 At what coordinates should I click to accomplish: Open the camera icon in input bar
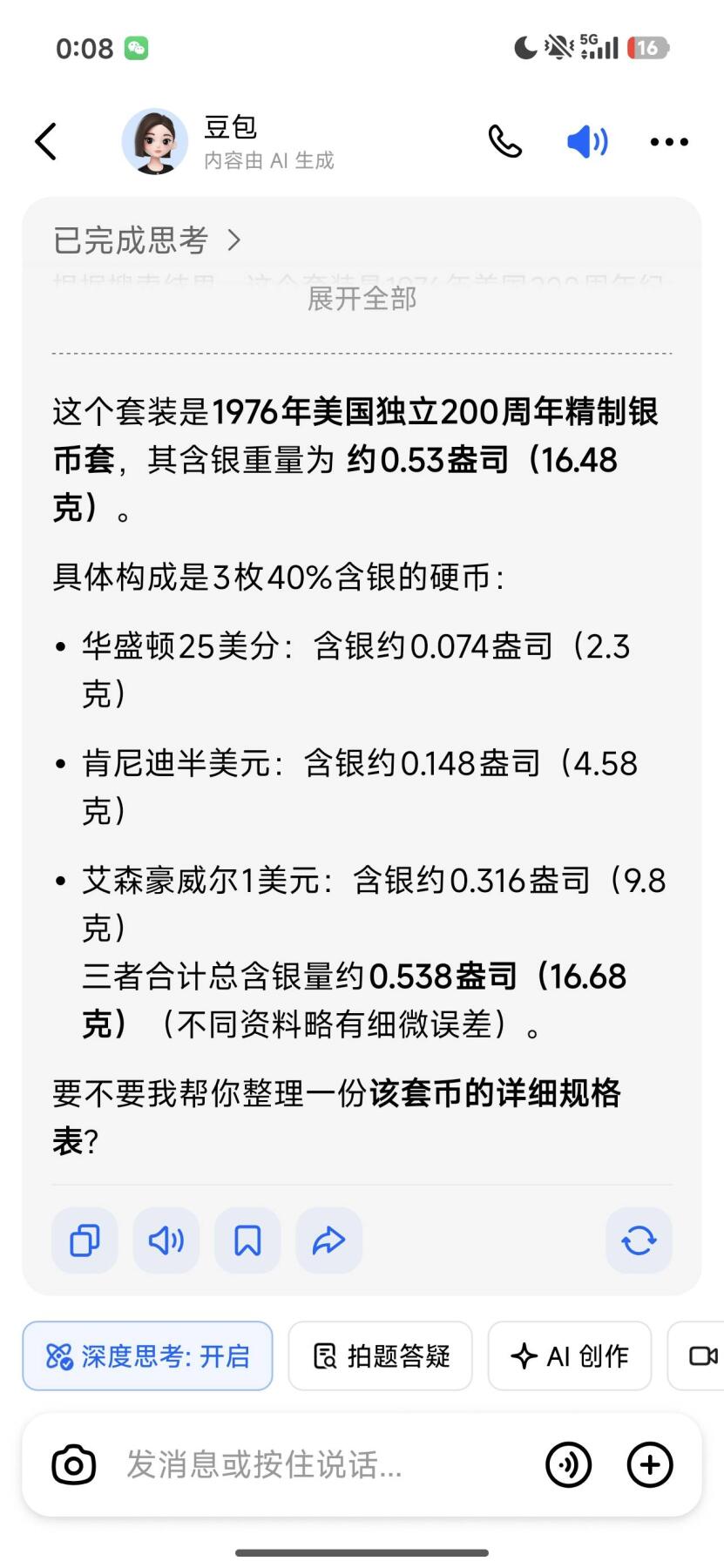(74, 1464)
